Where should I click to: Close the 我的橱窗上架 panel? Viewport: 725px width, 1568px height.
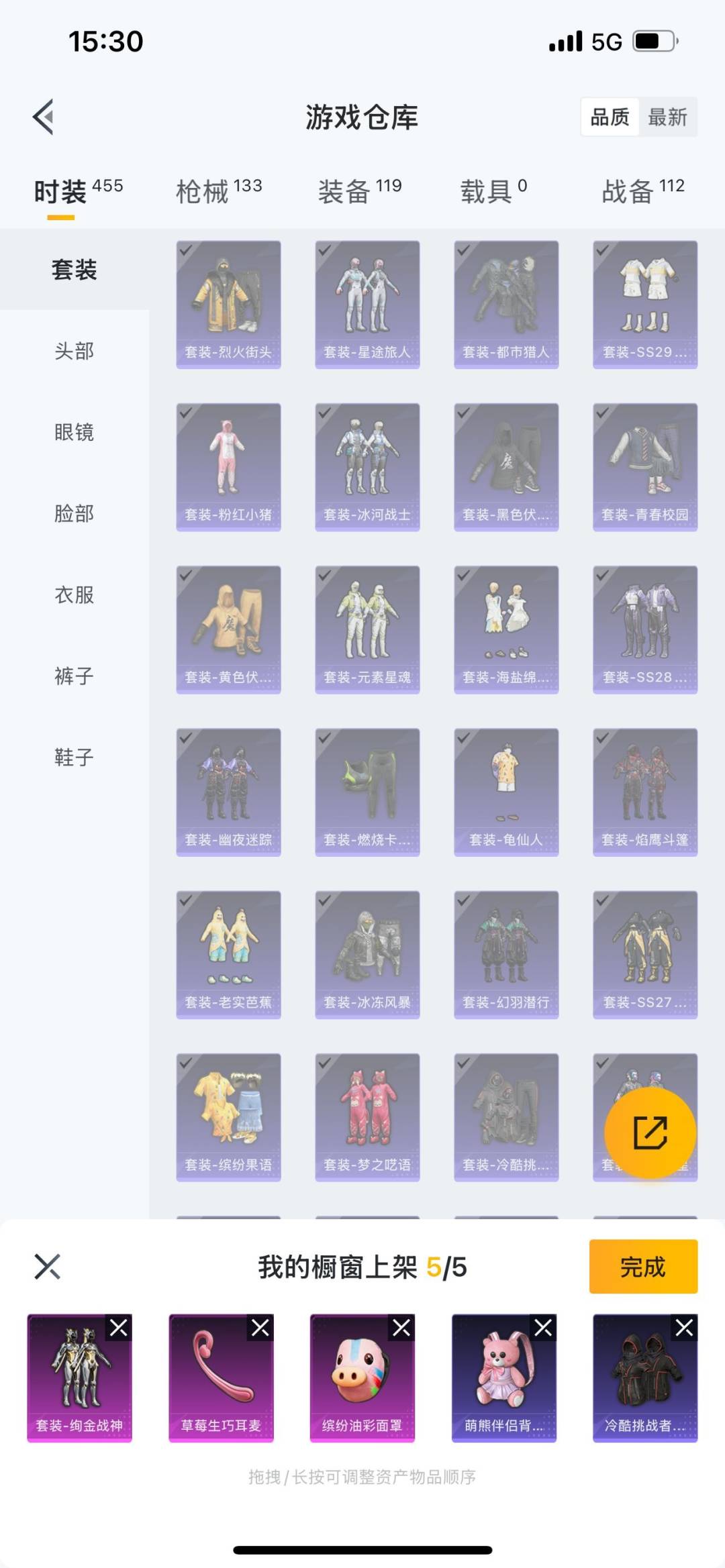click(48, 1267)
